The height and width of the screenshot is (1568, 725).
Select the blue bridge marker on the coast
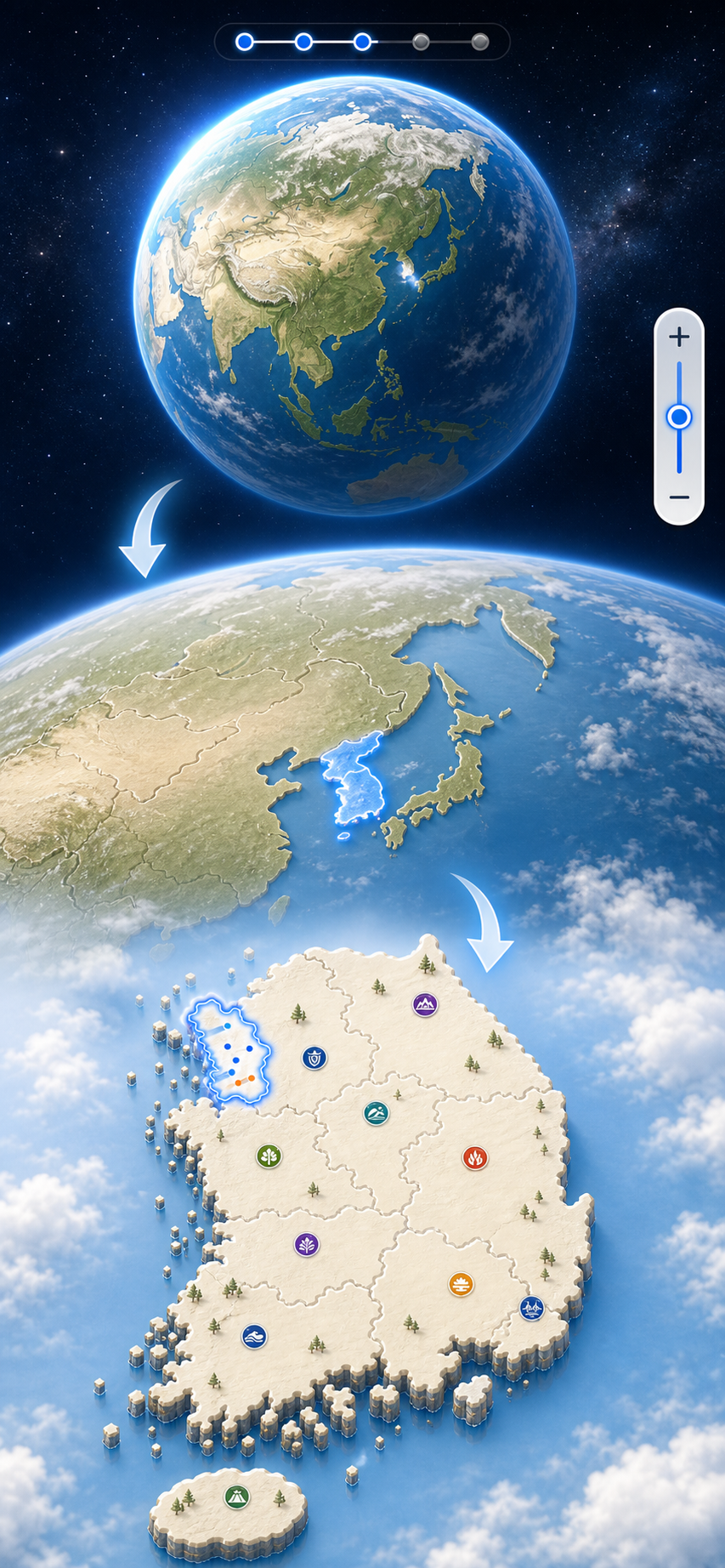[532, 1308]
